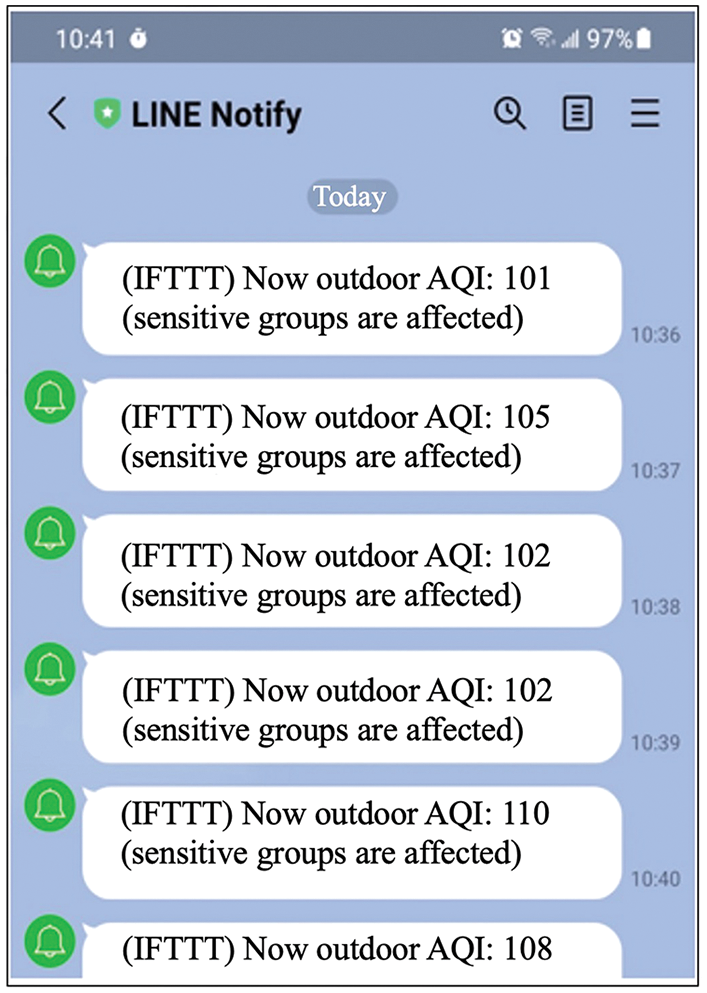
Task: Open the notes icon in header
Action: pyautogui.click(x=577, y=114)
